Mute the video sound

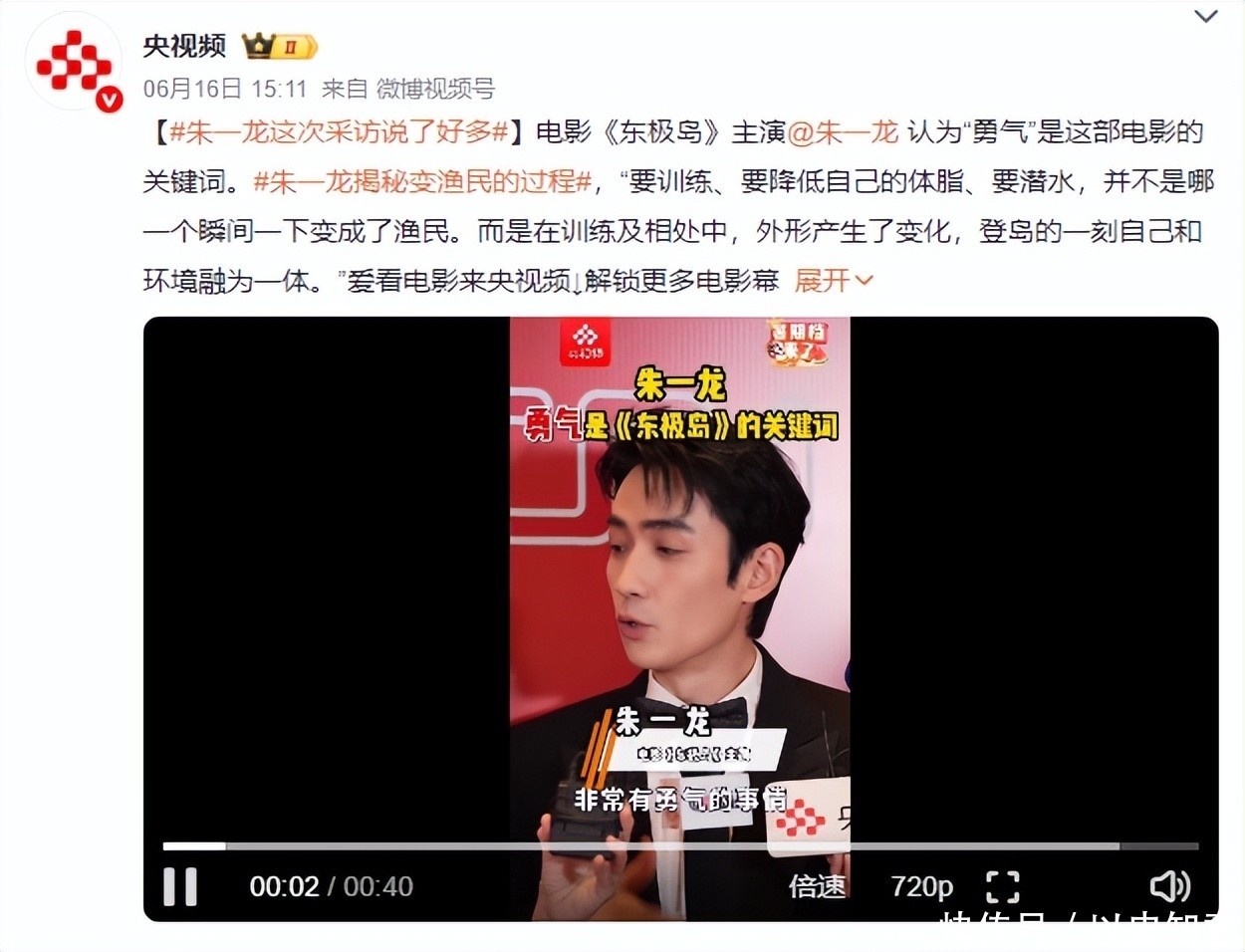tap(1169, 886)
